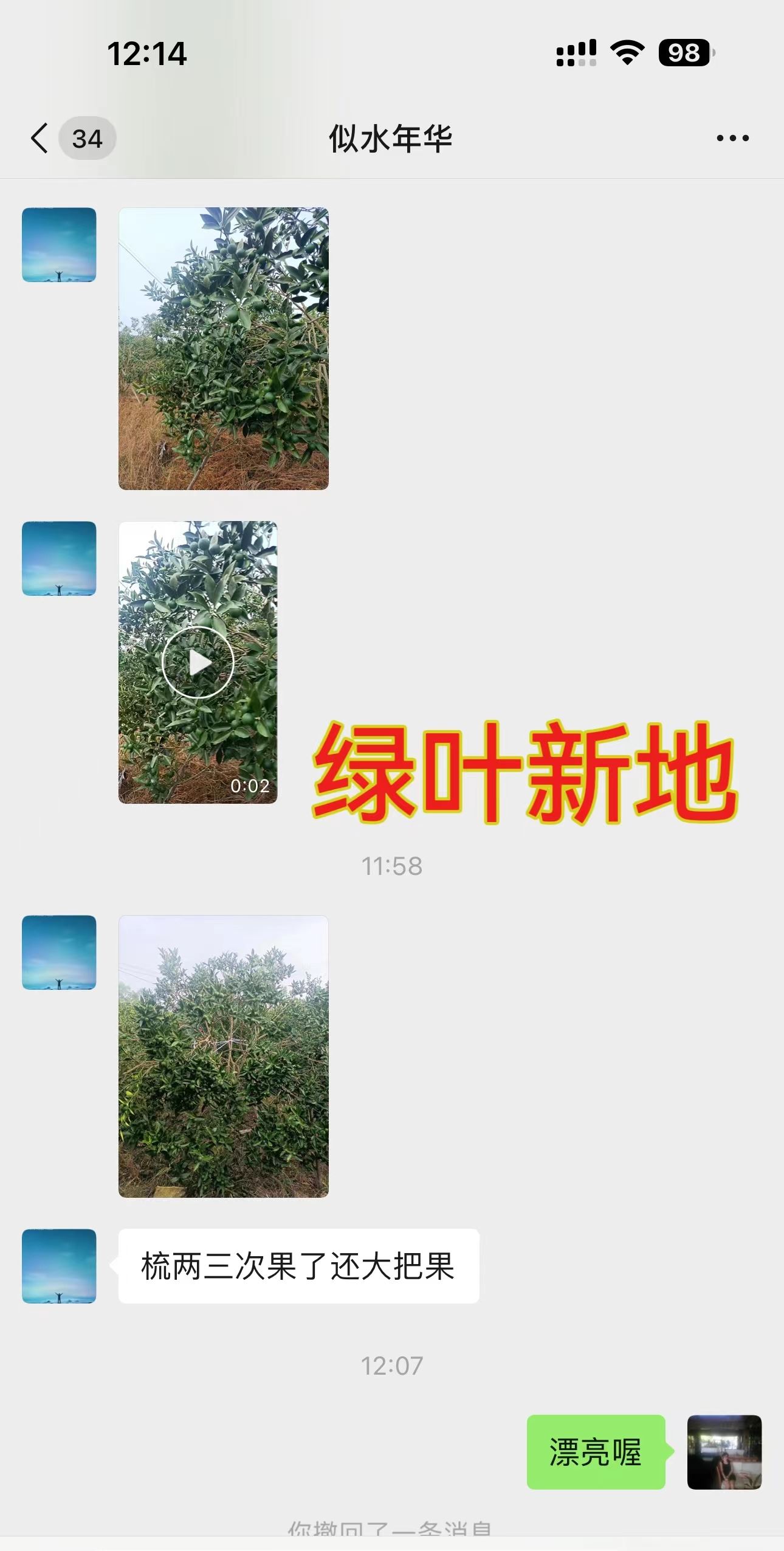Open the photo sent after 11:58
The width and height of the screenshot is (784, 1551).
point(223,1056)
